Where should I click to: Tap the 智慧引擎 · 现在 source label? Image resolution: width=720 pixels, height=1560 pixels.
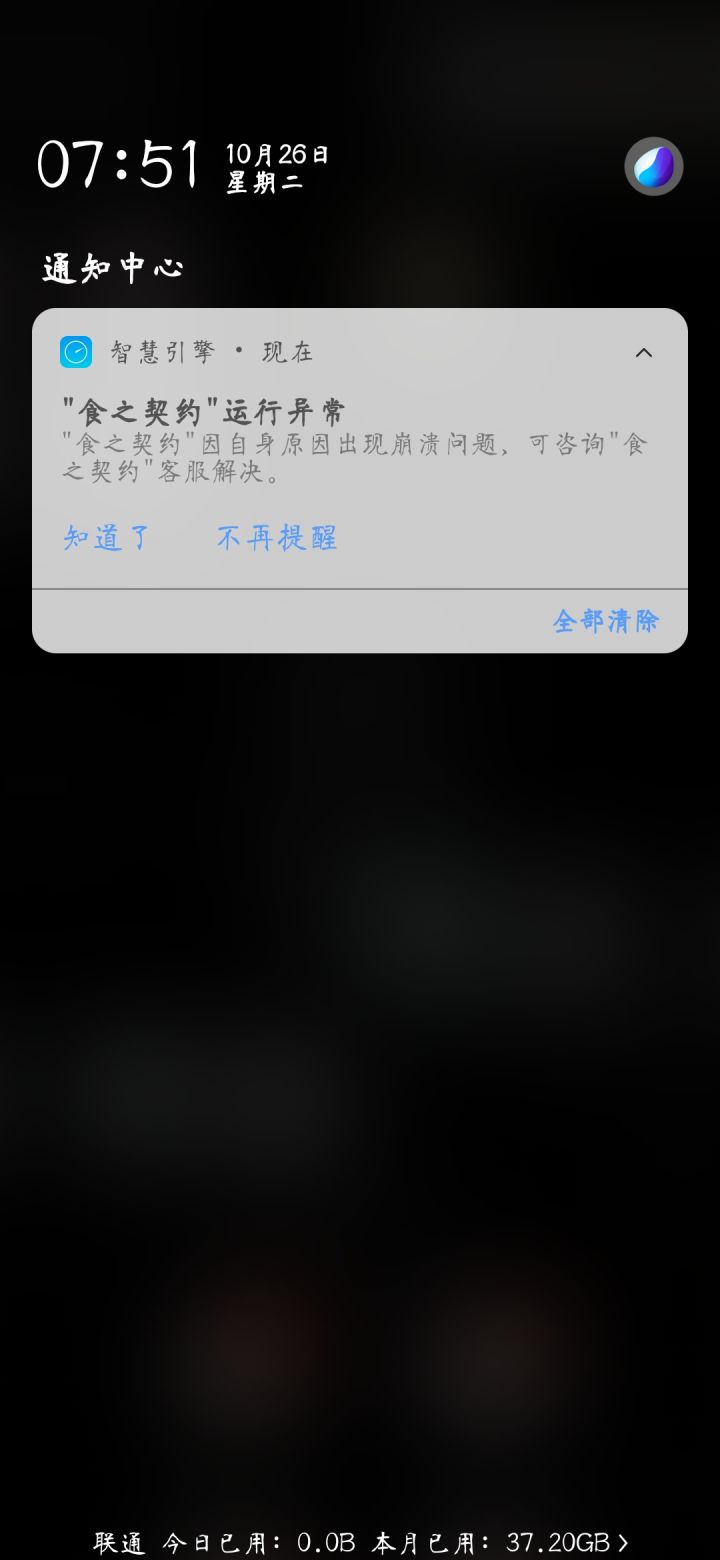pyautogui.click(x=210, y=351)
